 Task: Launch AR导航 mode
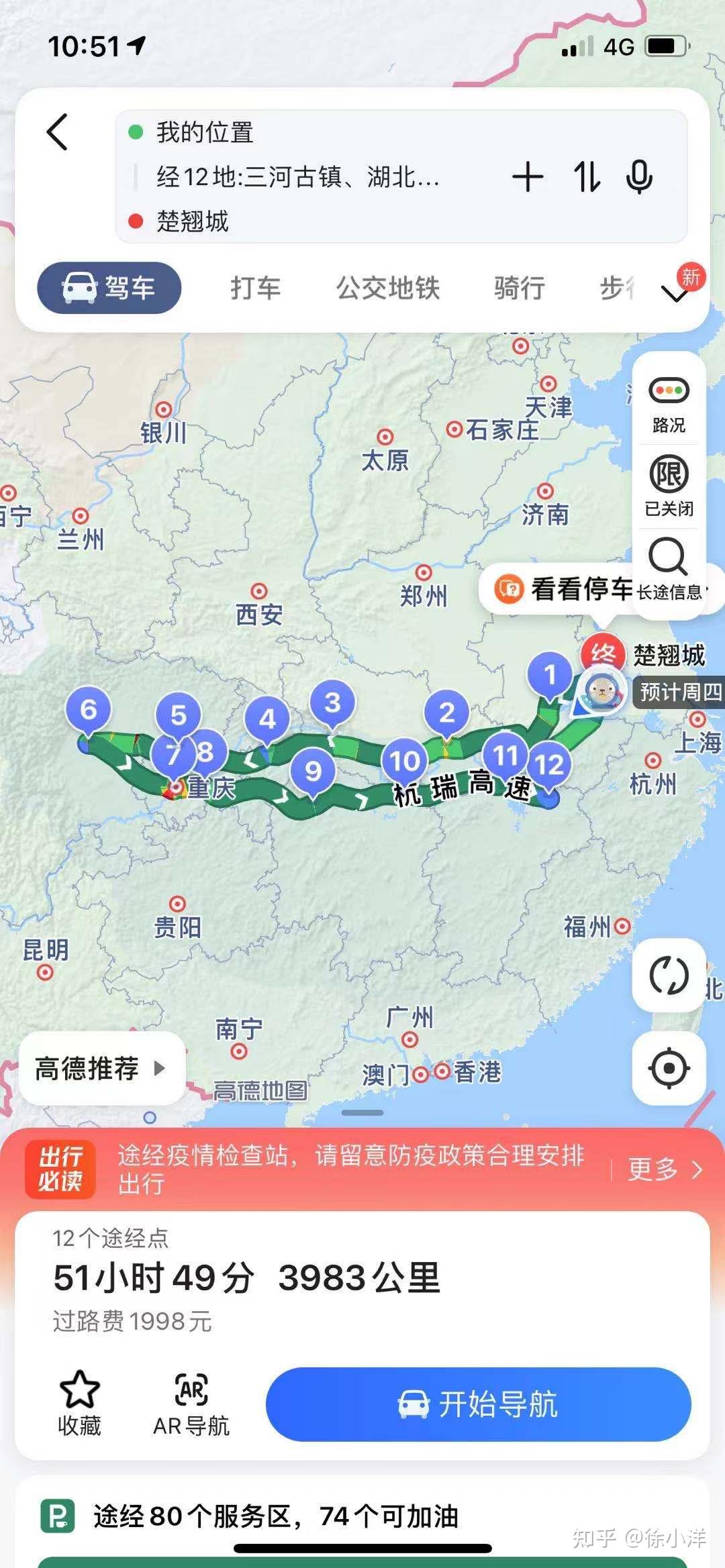[x=191, y=1404]
